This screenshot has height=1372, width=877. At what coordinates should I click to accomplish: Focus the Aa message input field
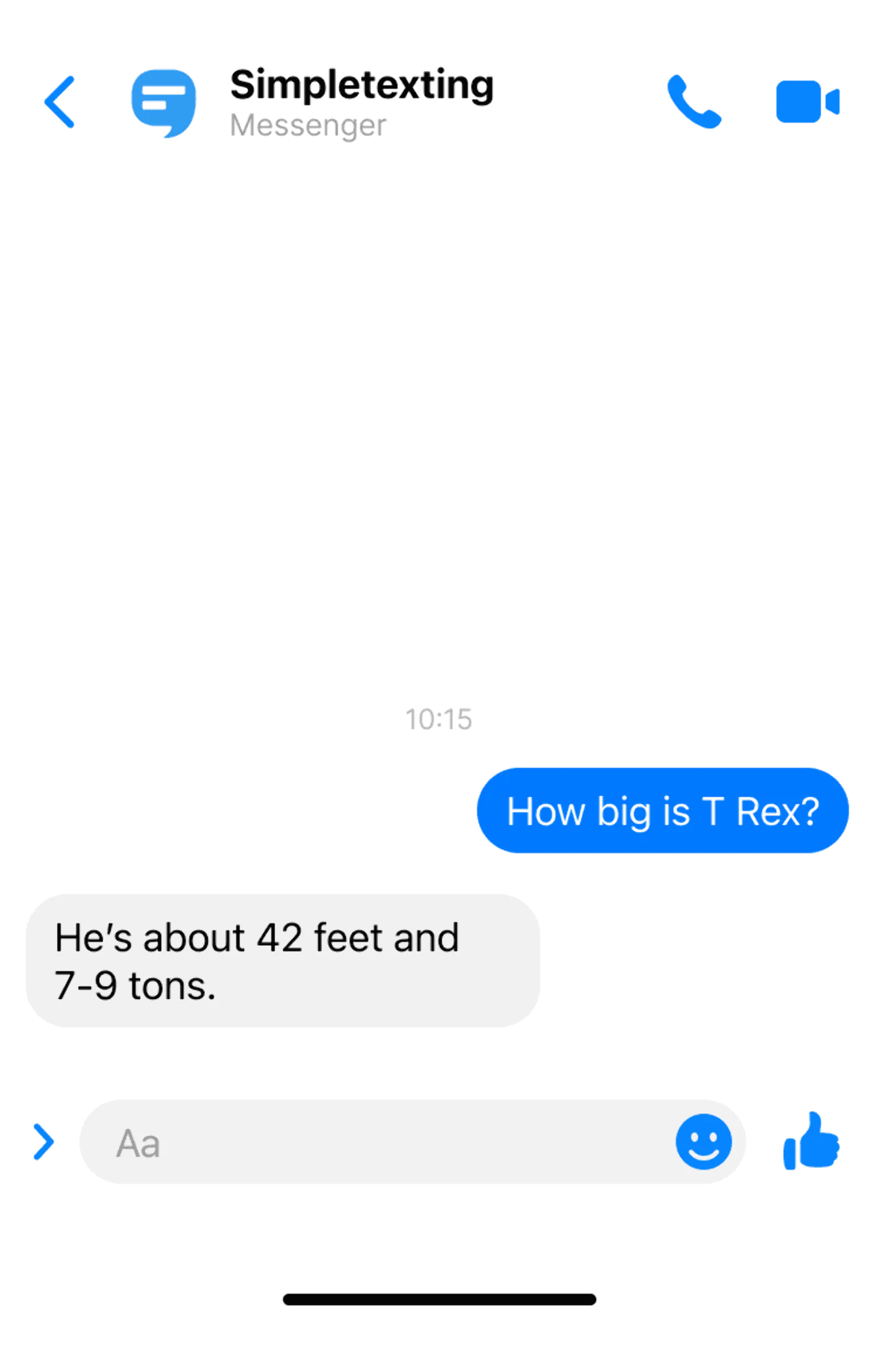pos(376,1143)
